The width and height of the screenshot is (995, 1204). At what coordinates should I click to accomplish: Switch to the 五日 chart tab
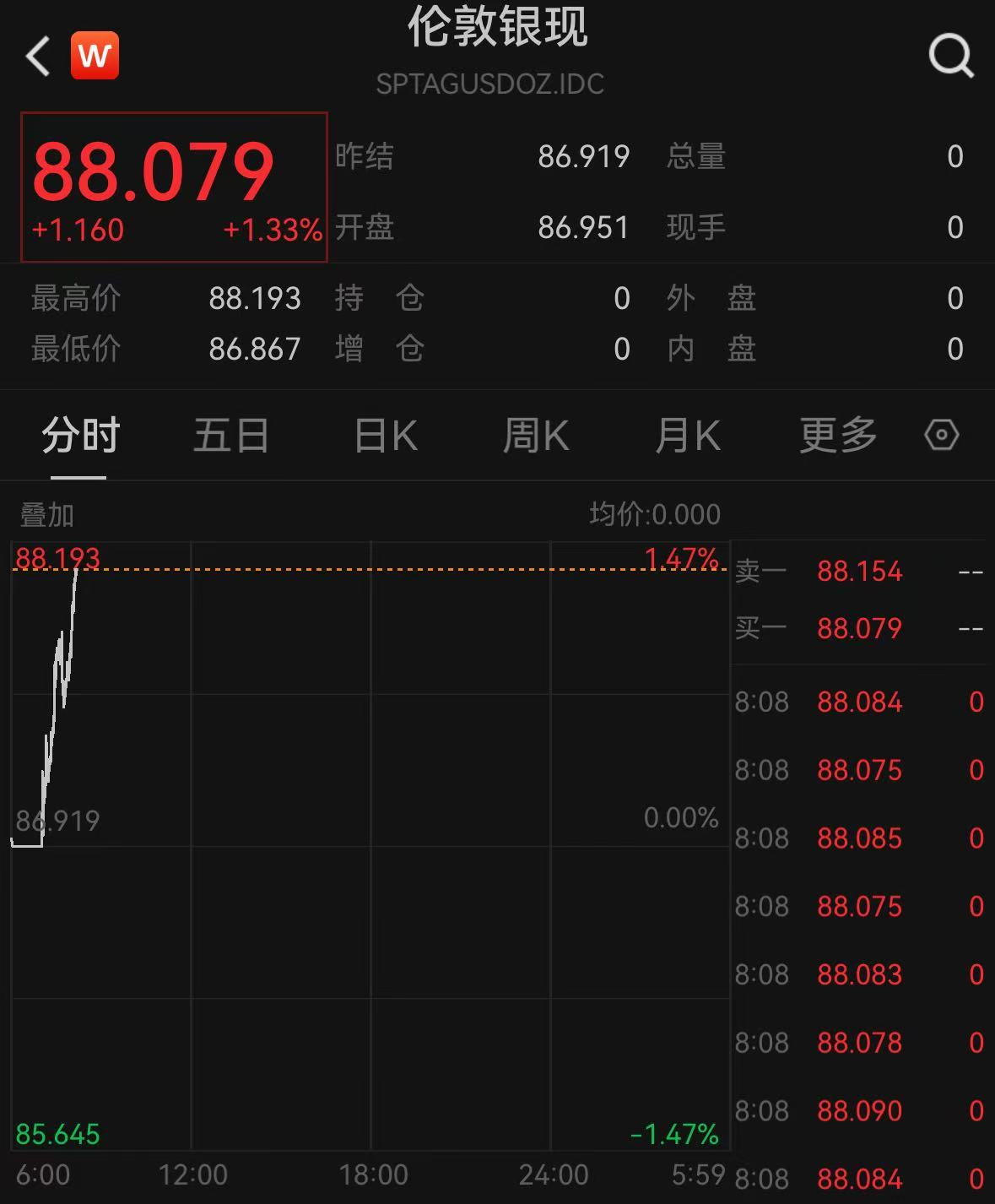tap(230, 436)
